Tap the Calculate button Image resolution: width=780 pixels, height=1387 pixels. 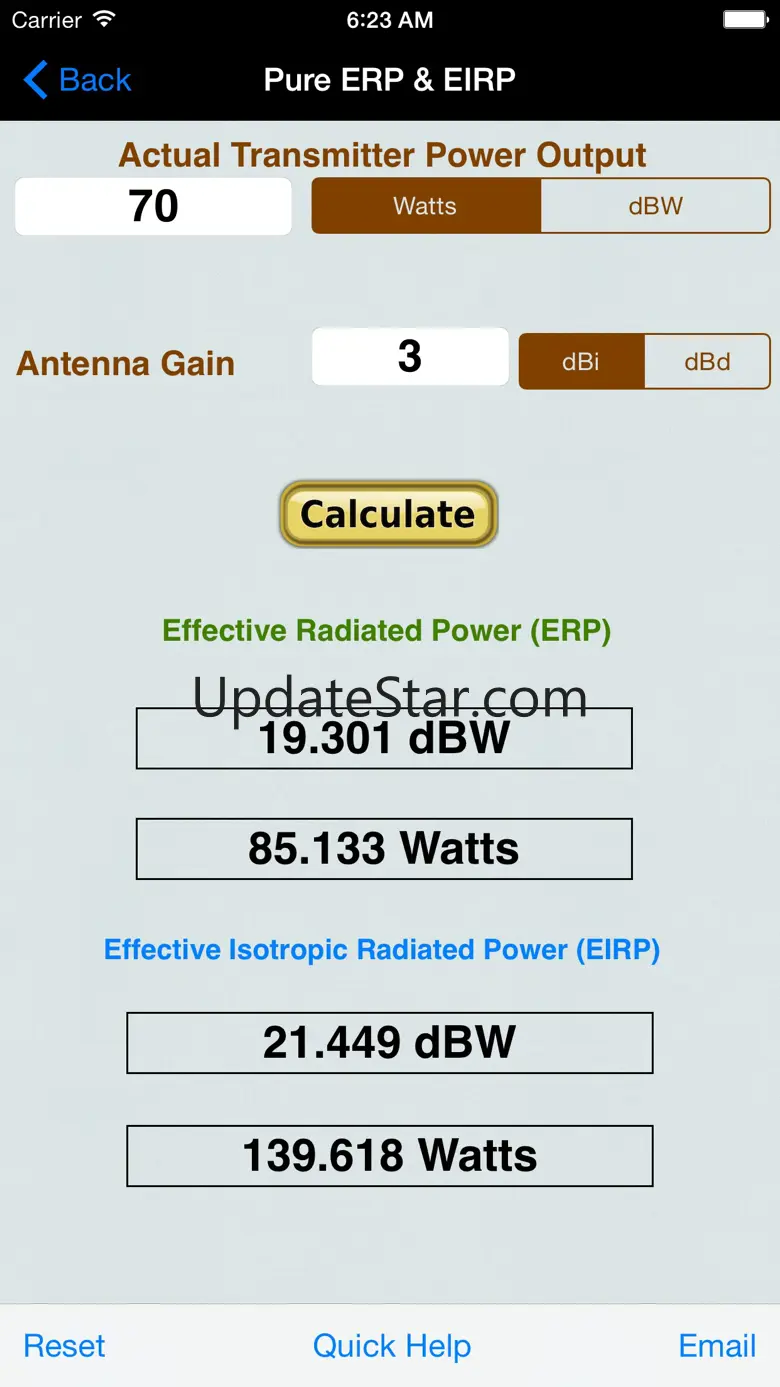(x=388, y=514)
